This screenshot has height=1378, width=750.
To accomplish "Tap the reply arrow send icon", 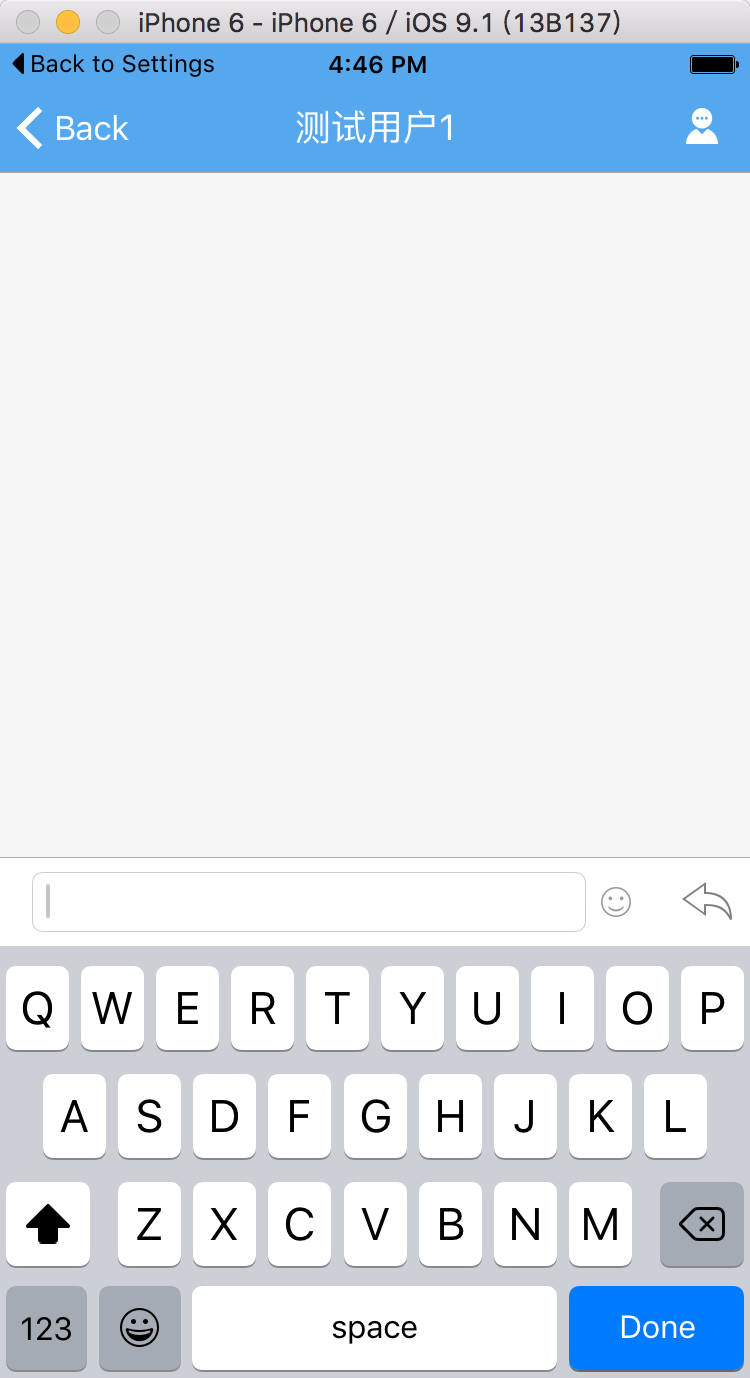I will (x=707, y=901).
